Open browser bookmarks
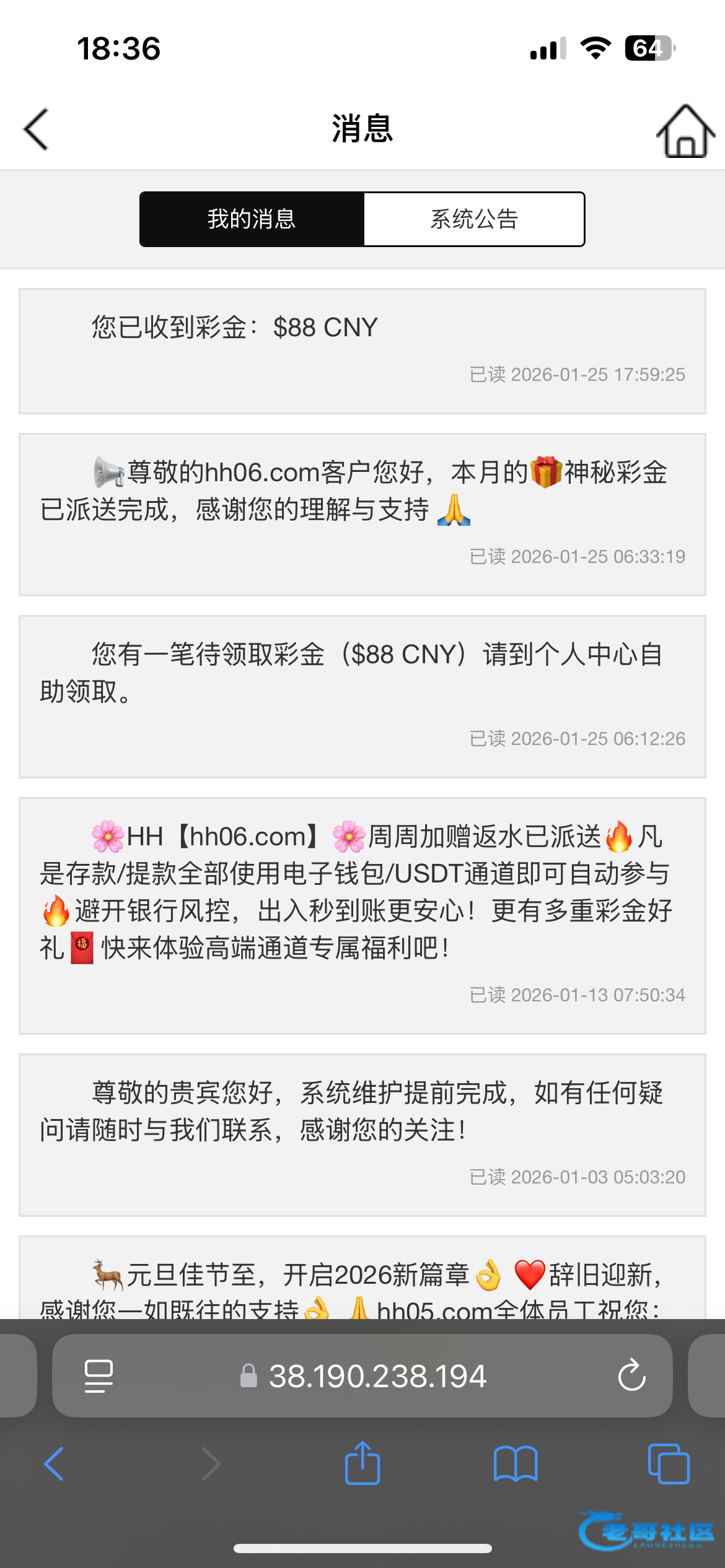 click(x=515, y=1464)
